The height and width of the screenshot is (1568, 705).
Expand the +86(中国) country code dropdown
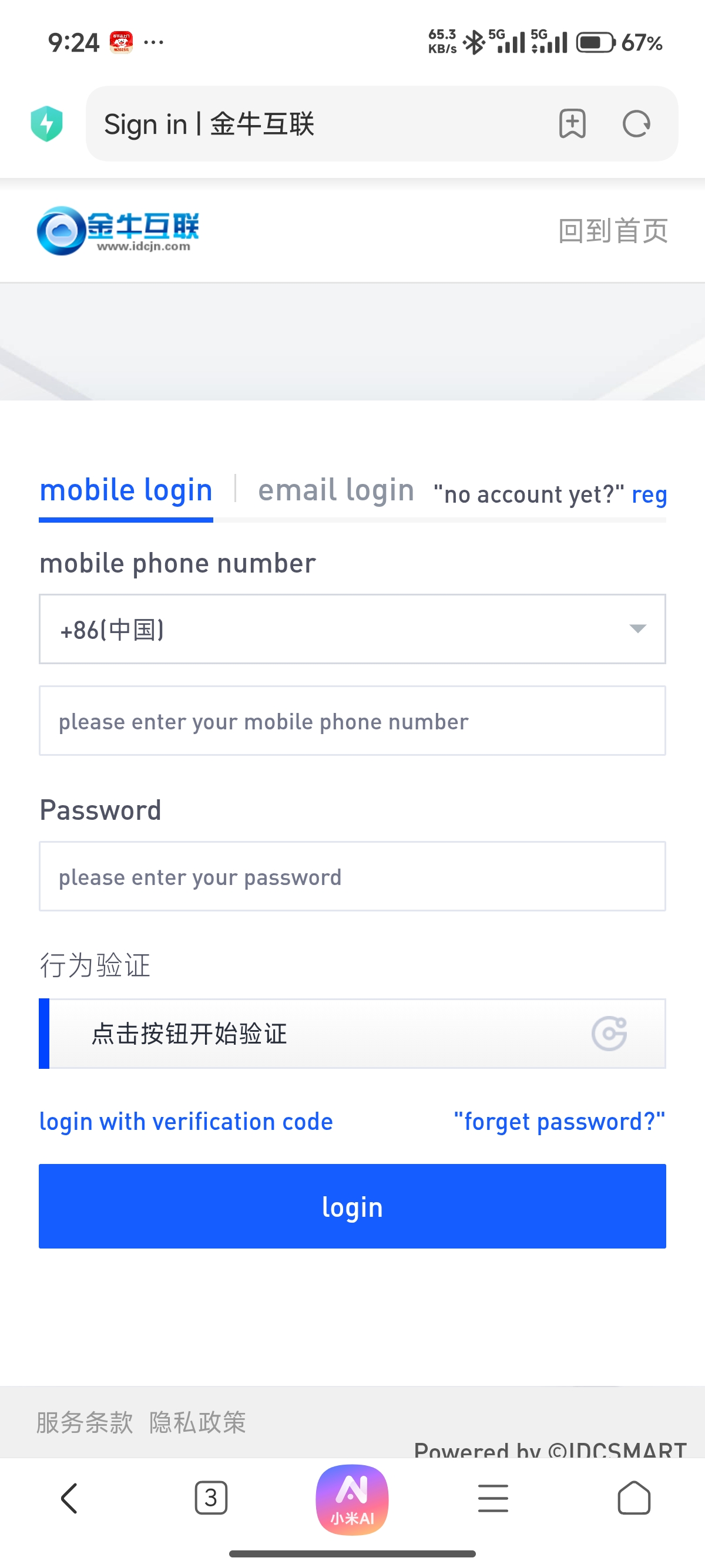pos(352,630)
